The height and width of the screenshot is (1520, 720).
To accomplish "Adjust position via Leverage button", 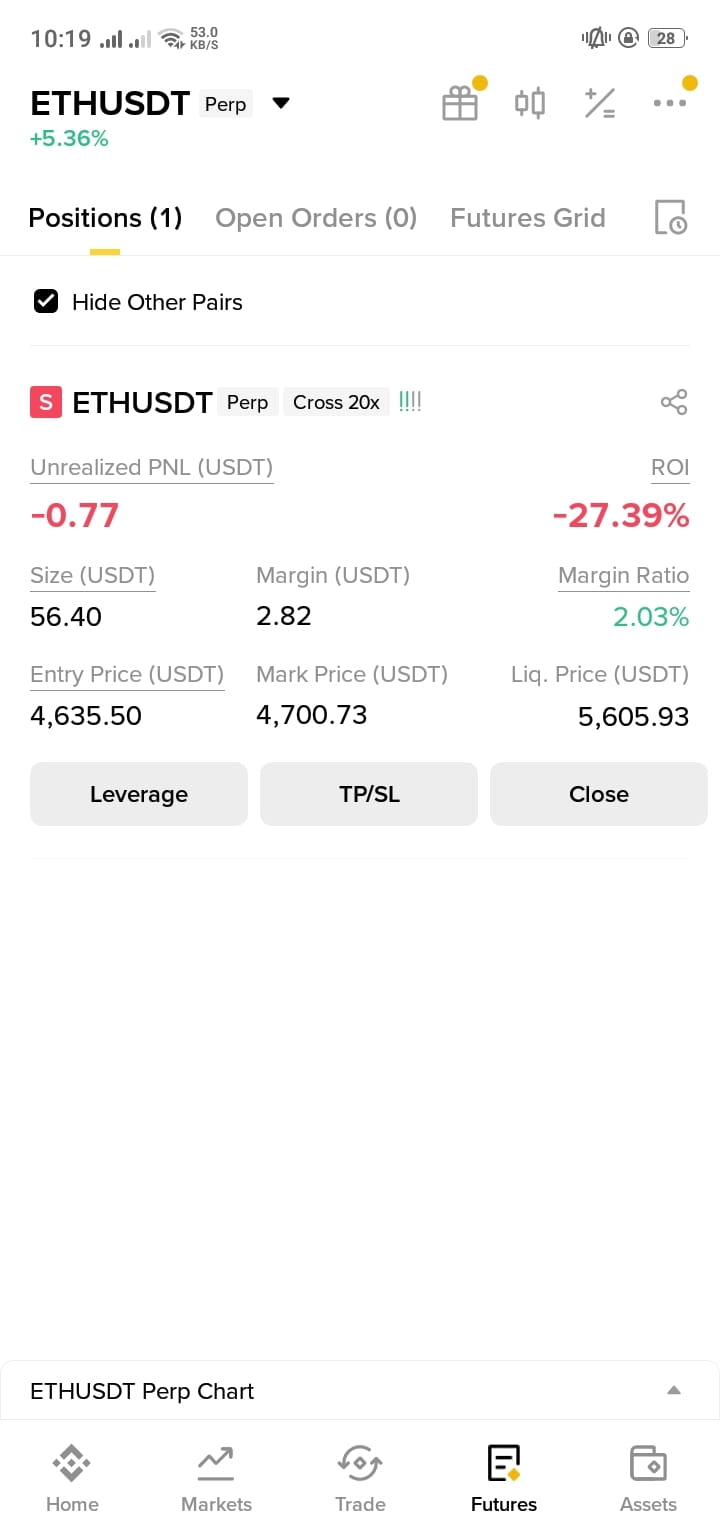I will pos(139,794).
